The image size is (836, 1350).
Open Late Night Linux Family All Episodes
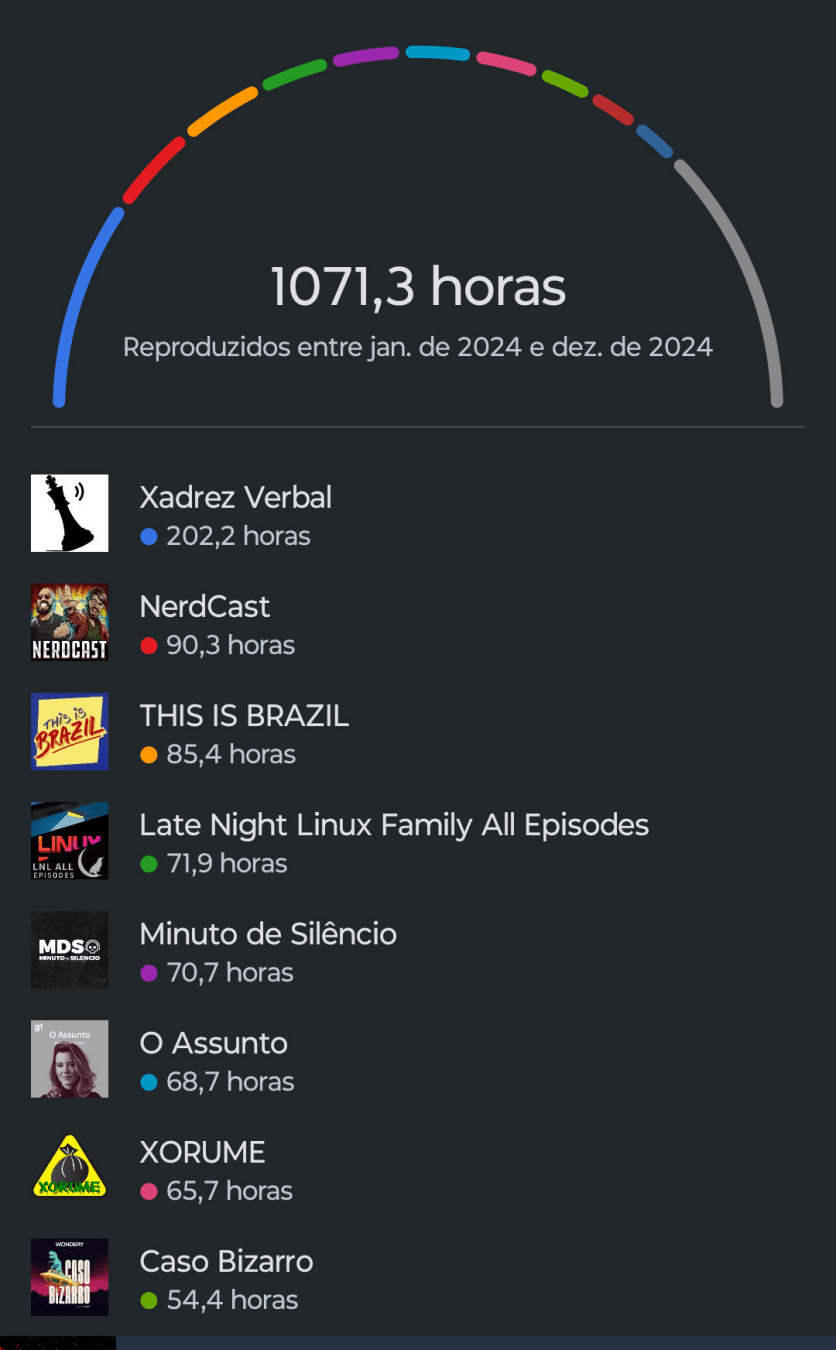418,840
